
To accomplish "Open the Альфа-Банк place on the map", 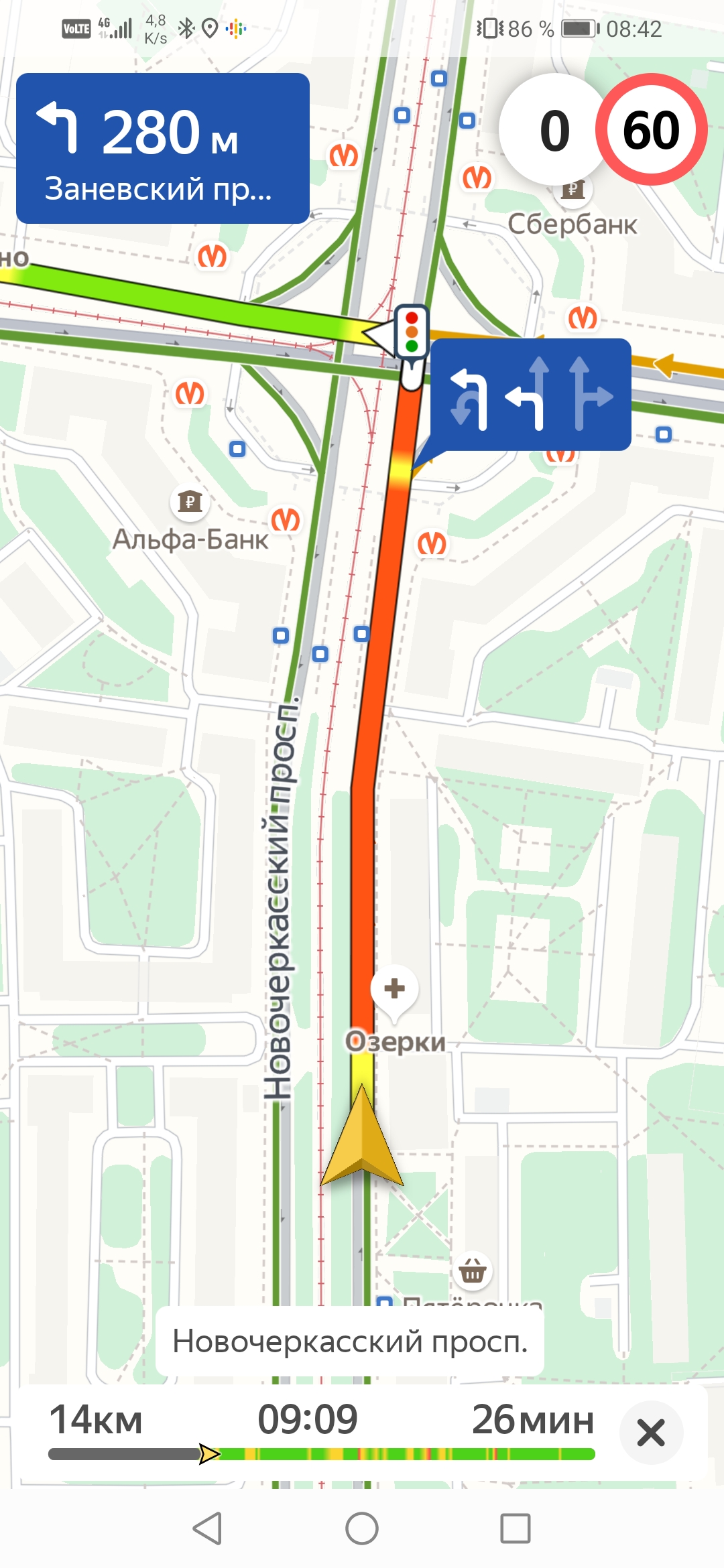I will coord(190,502).
